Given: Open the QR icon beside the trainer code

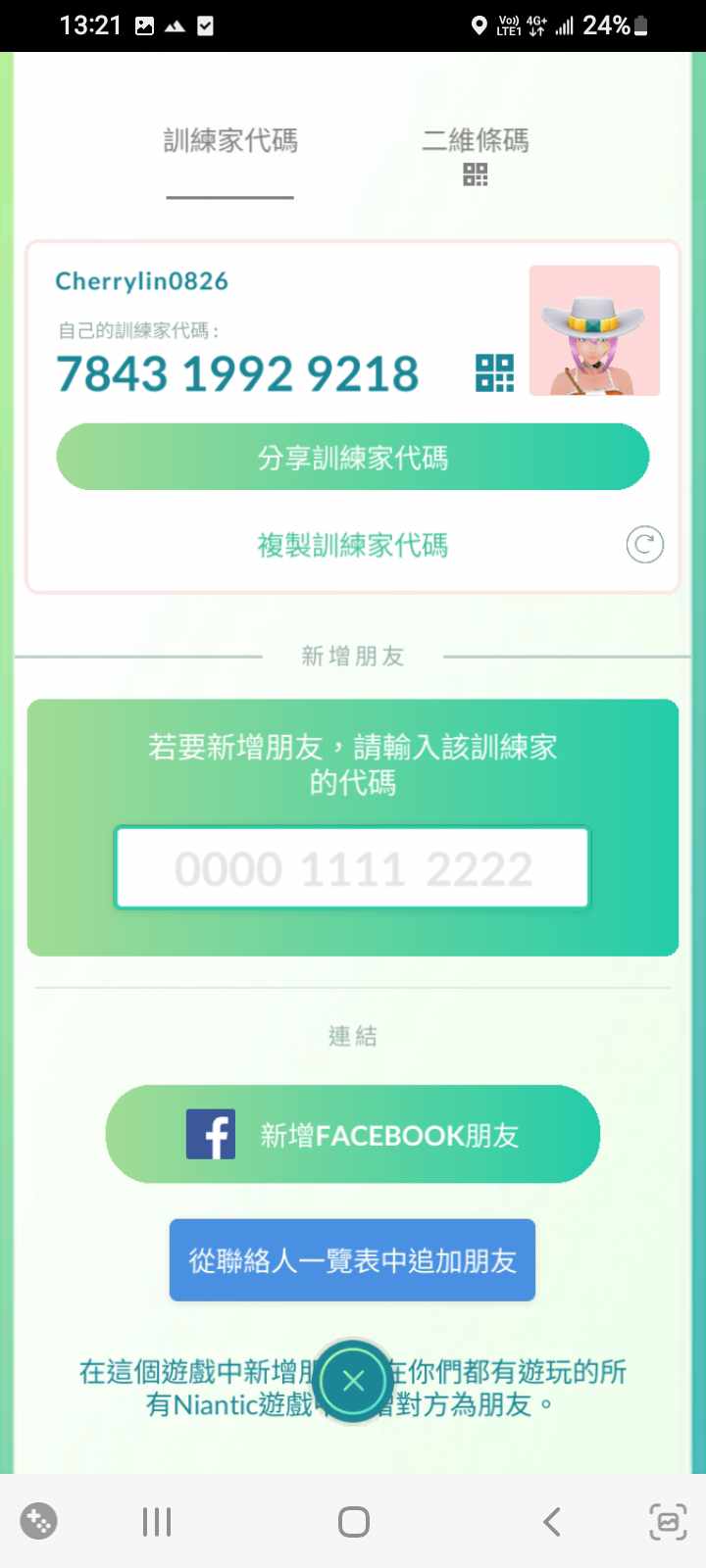Looking at the screenshot, I should click(494, 373).
